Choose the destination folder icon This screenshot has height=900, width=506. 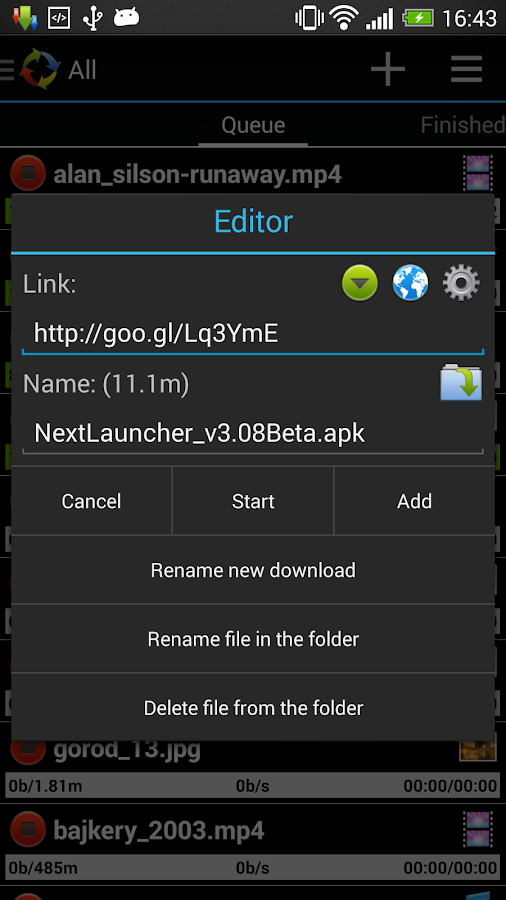point(461,382)
